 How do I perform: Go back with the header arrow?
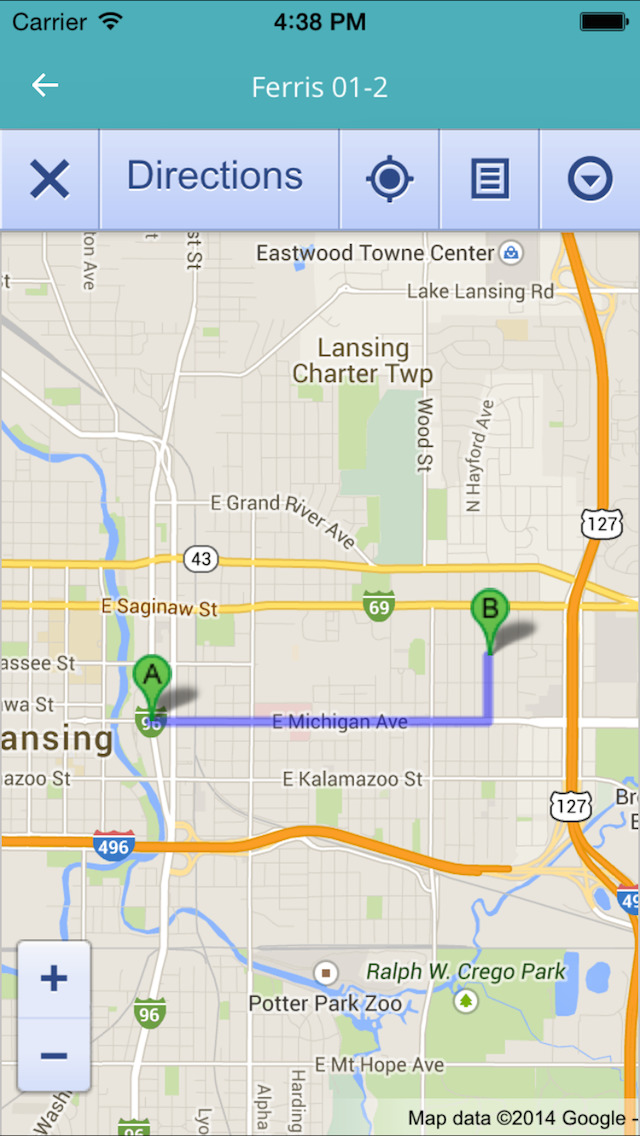[45, 85]
